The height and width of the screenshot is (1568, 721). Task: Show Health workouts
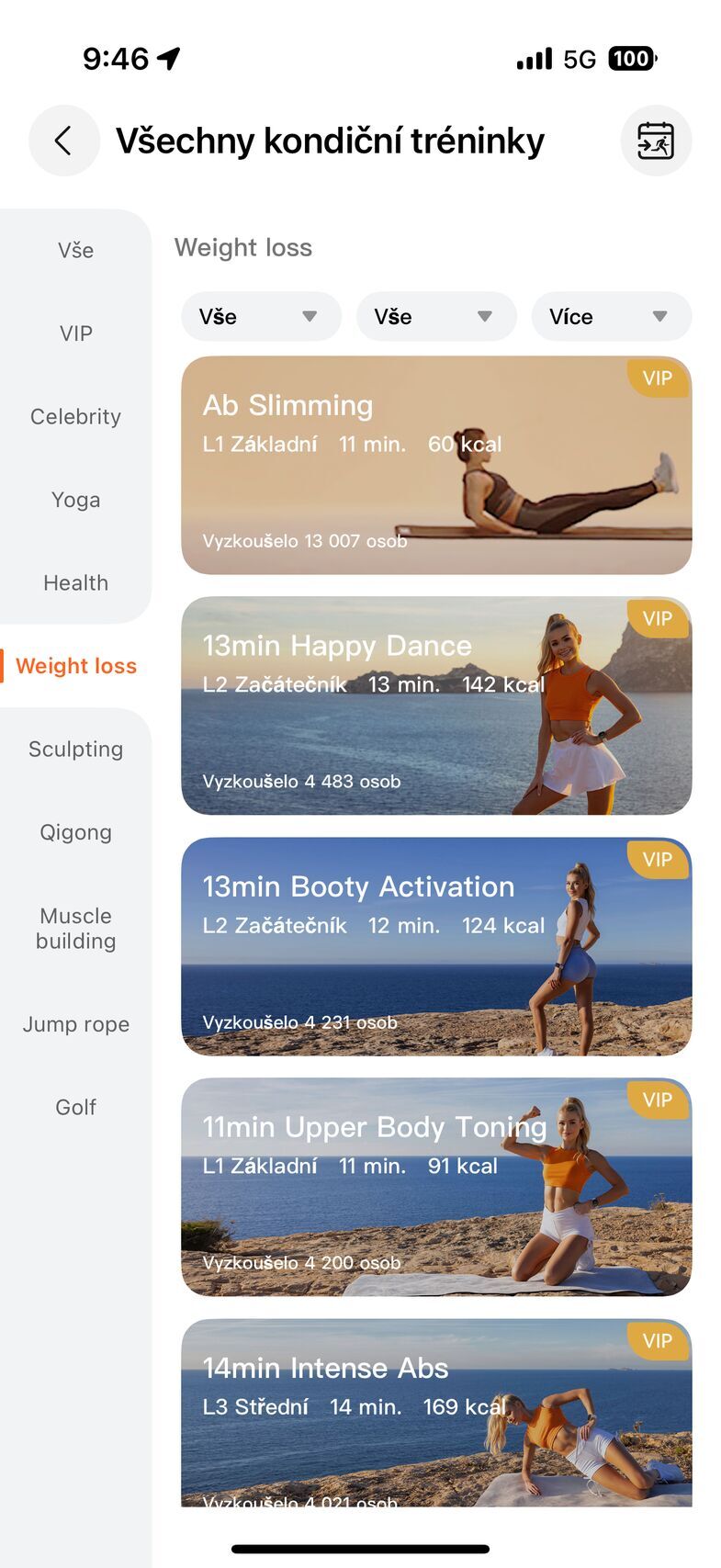75,583
